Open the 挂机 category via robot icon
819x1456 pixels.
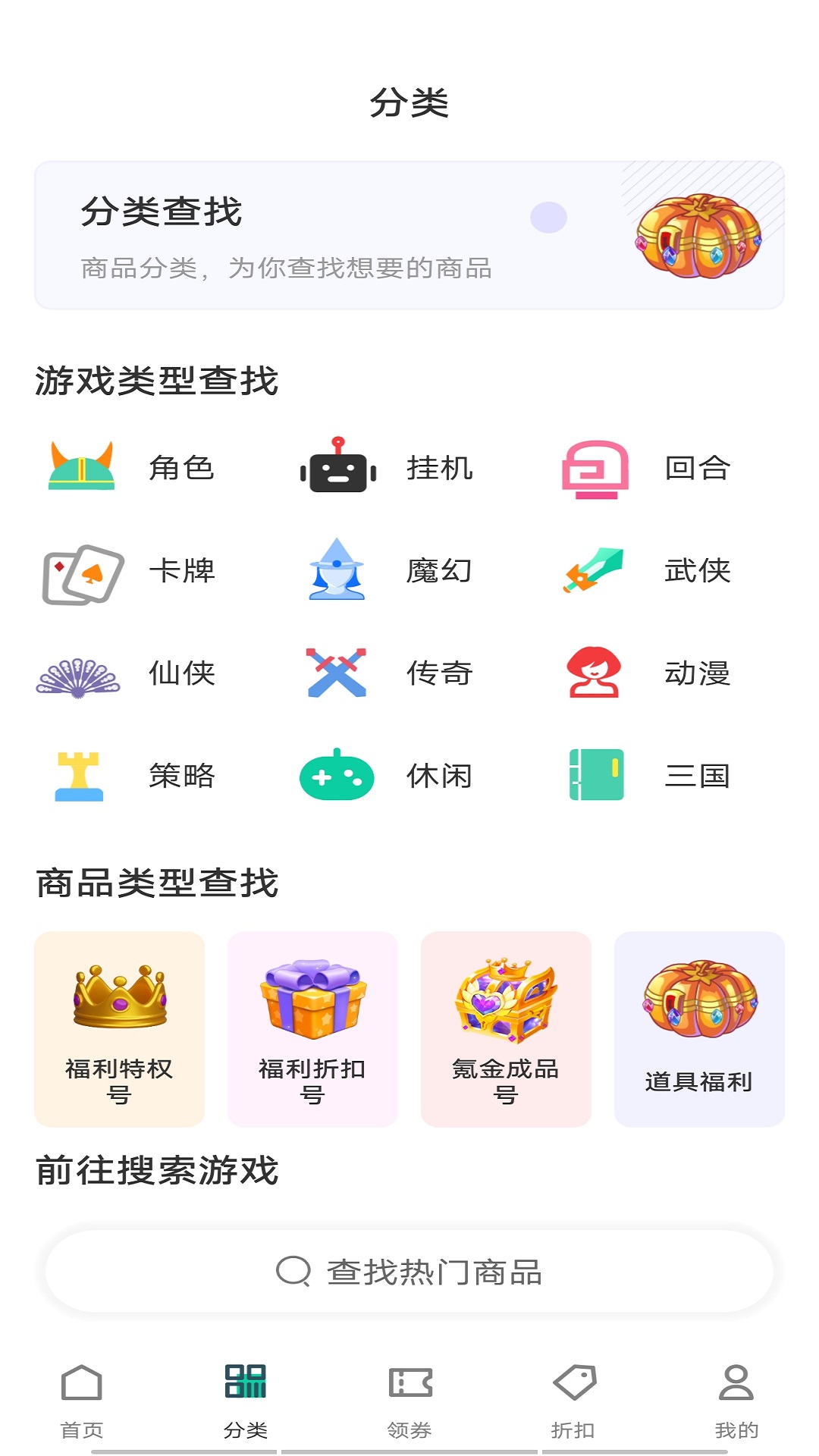[337, 468]
